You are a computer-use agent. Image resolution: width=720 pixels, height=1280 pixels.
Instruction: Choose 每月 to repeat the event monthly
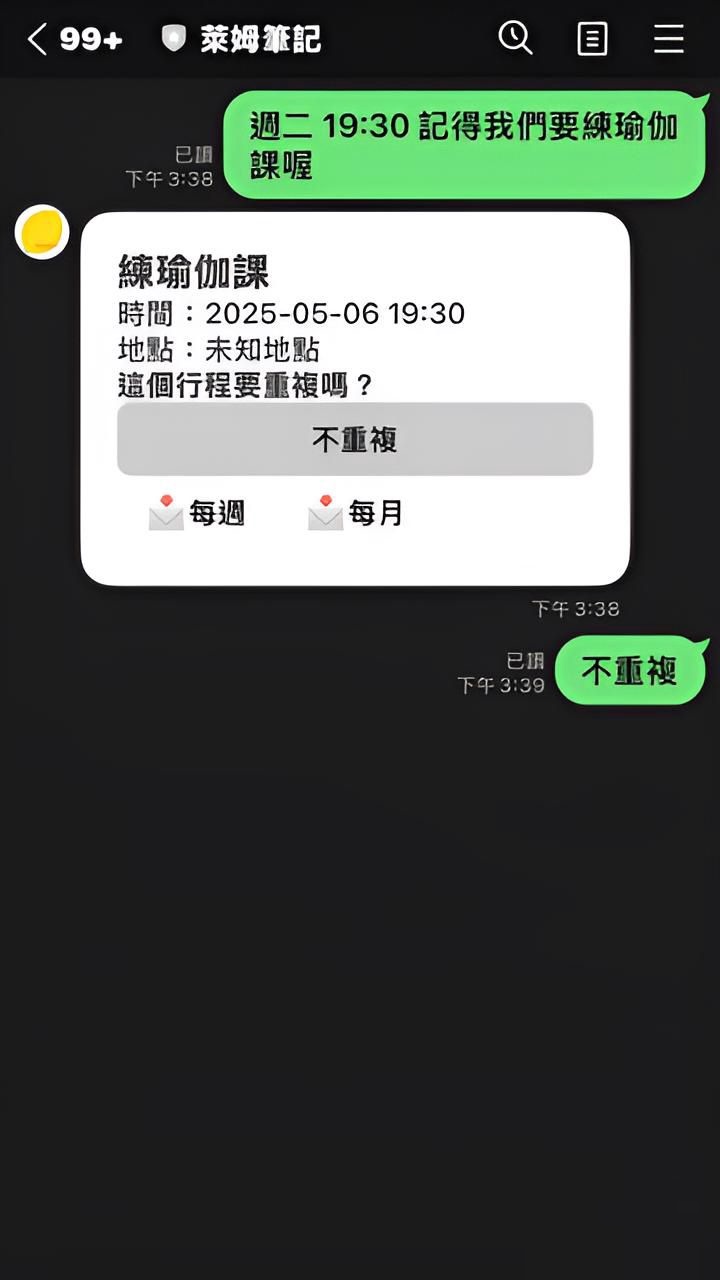[x=375, y=513]
